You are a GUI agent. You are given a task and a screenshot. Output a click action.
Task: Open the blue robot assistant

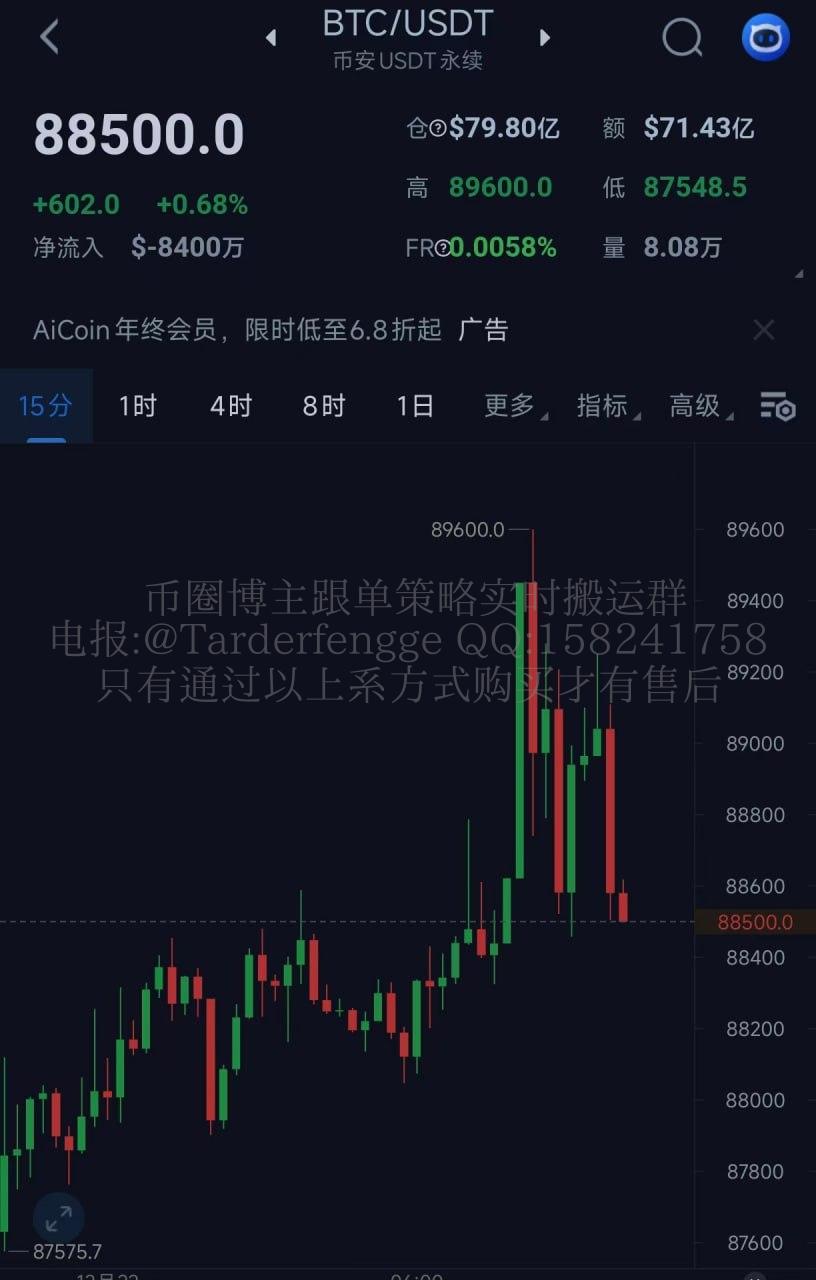pyautogui.click(x=765, y=38)
